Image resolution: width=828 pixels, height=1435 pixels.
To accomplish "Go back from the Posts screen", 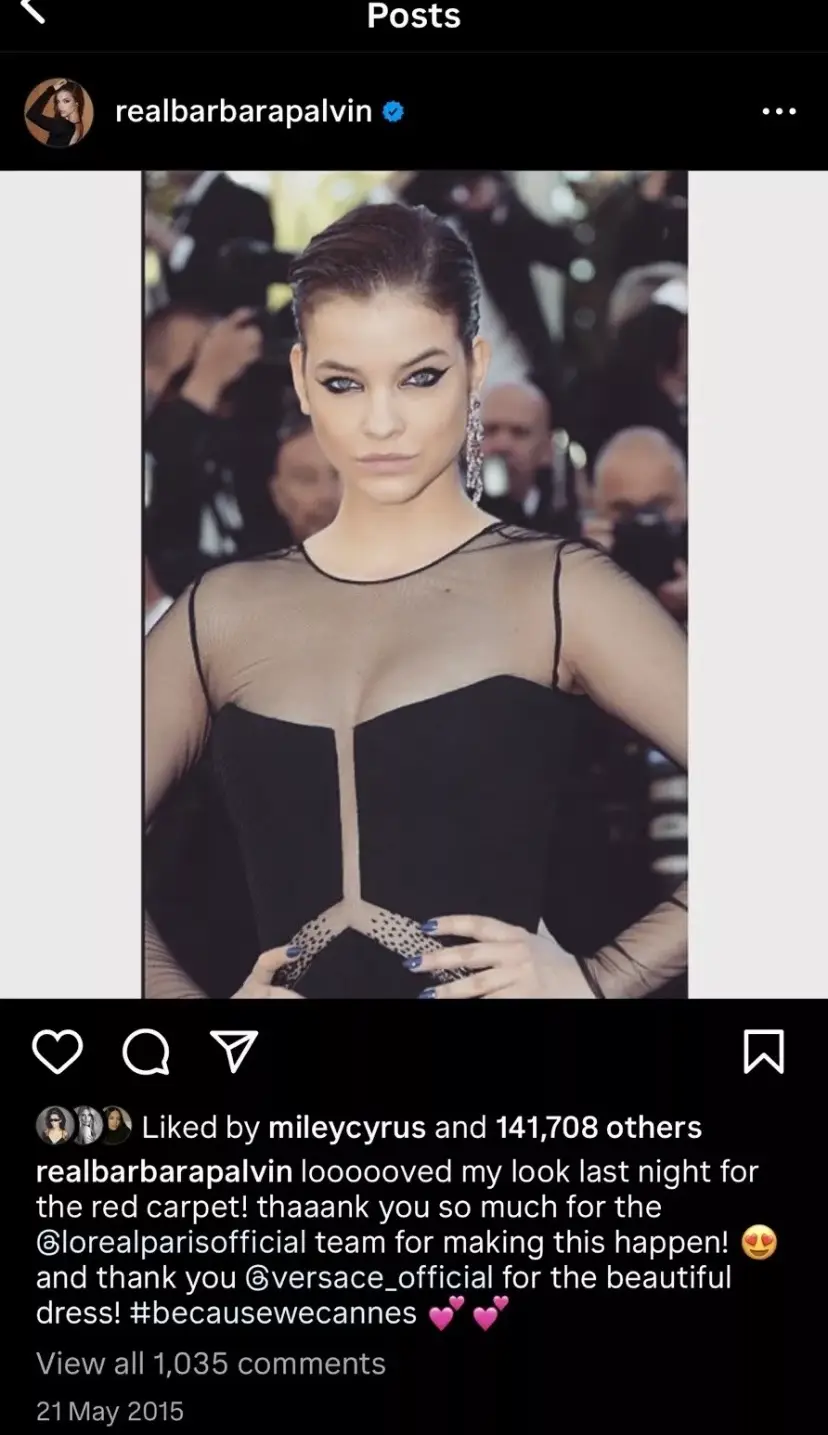I will (33, 12).
